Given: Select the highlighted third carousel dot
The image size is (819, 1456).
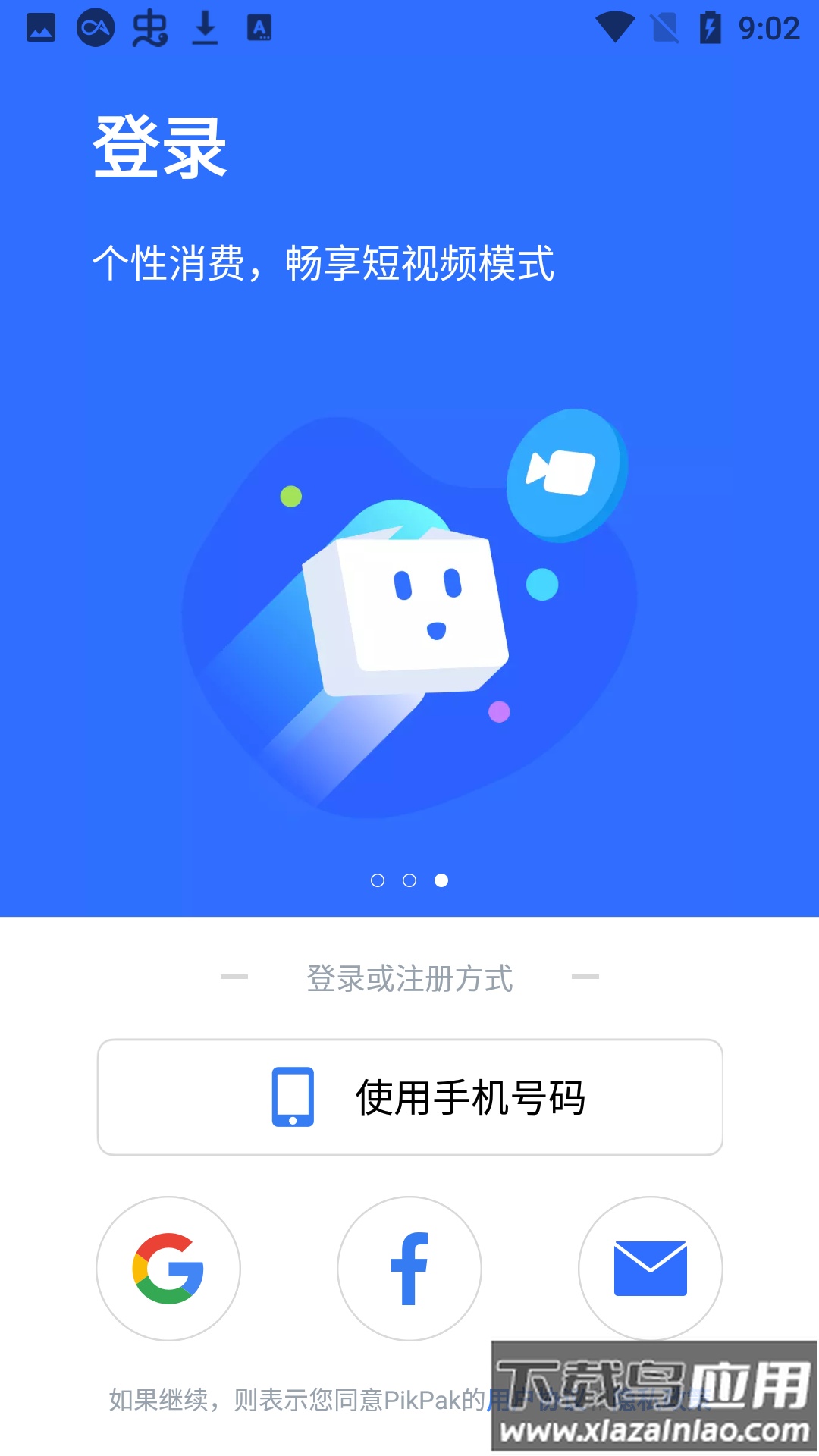Looking at the screenshot, I should [x=443, y=881].
